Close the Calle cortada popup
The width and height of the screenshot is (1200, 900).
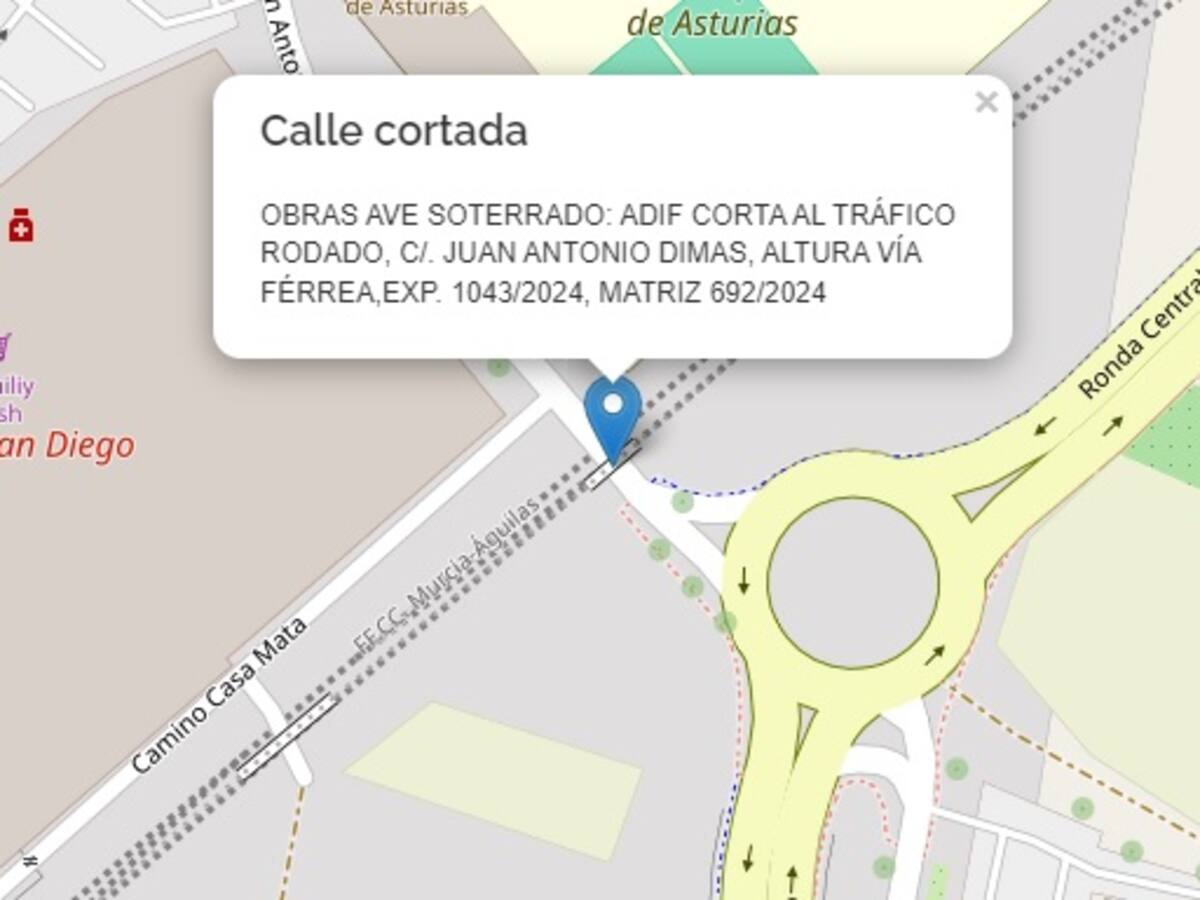[x=986, y=102]
